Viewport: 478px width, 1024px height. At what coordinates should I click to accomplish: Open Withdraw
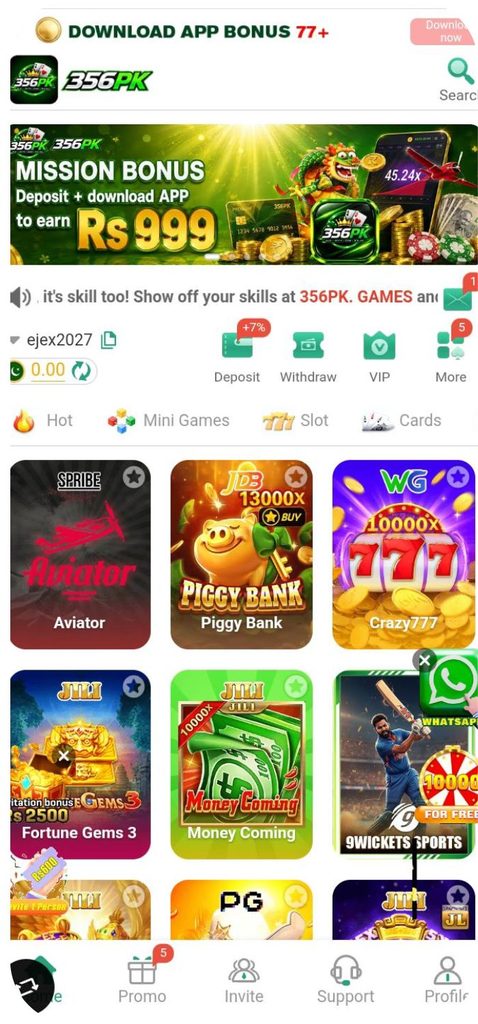[308, 357]
